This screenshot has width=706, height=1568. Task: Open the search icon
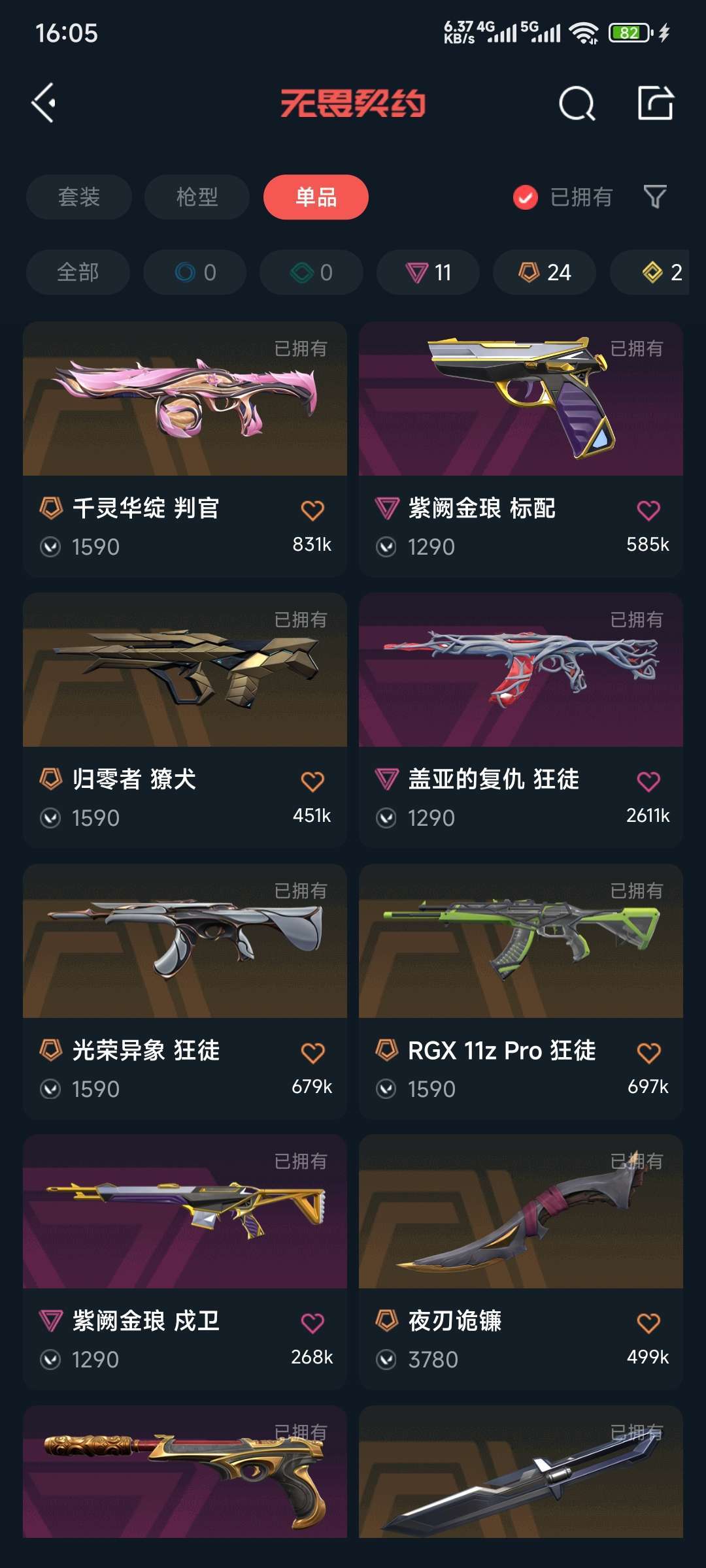577,103
